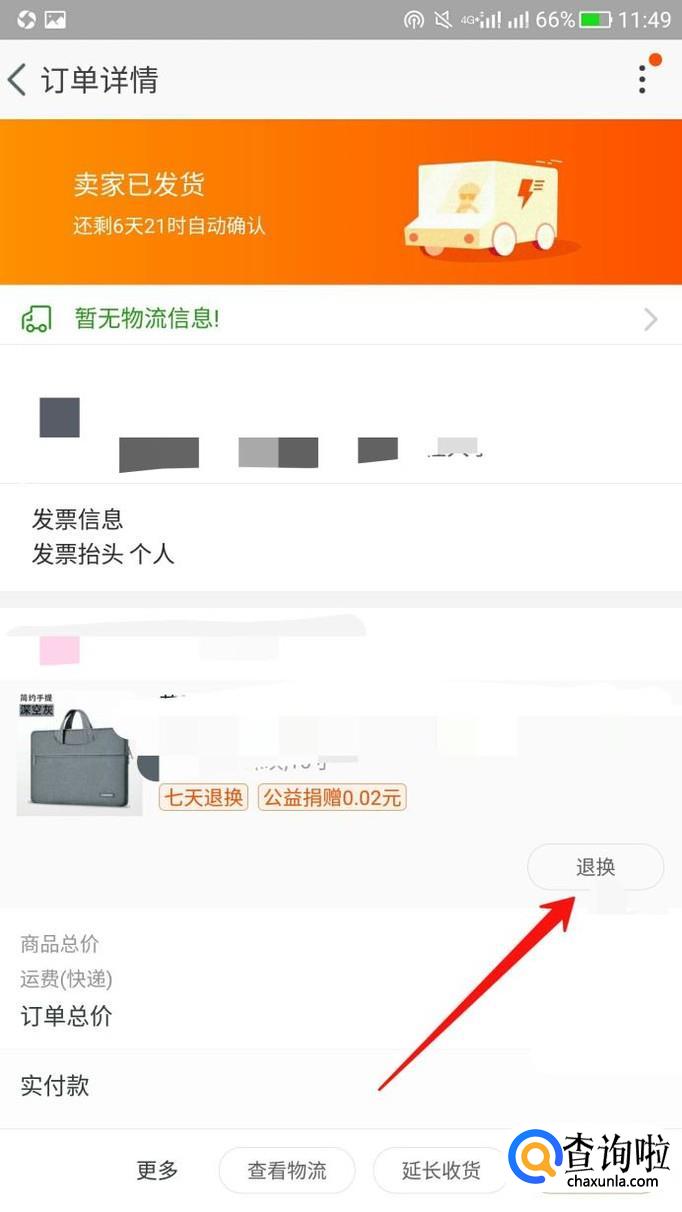Open the three-dot overflow menu
The image size is (682, 1212).
tap(642, 80)
